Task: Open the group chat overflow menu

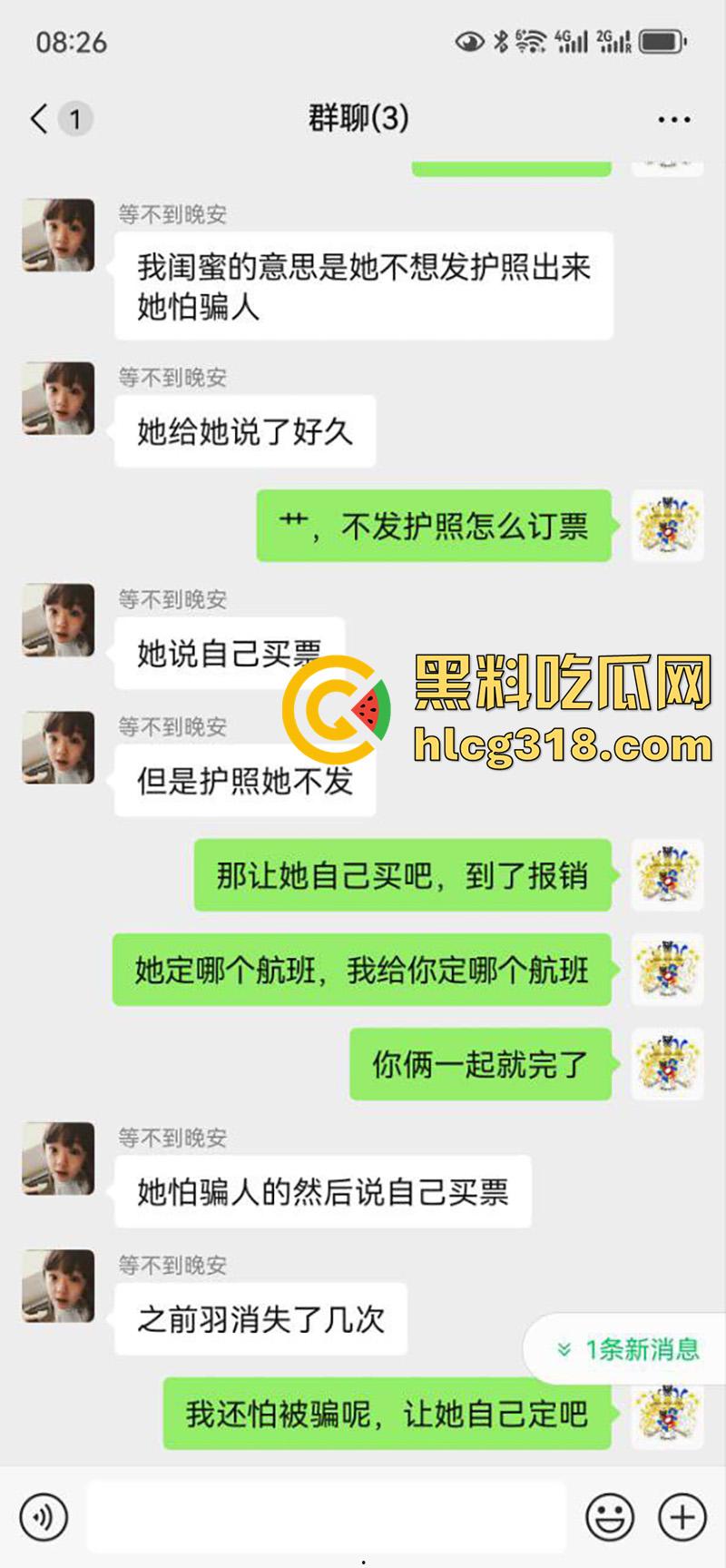Action: pos(673,119)
